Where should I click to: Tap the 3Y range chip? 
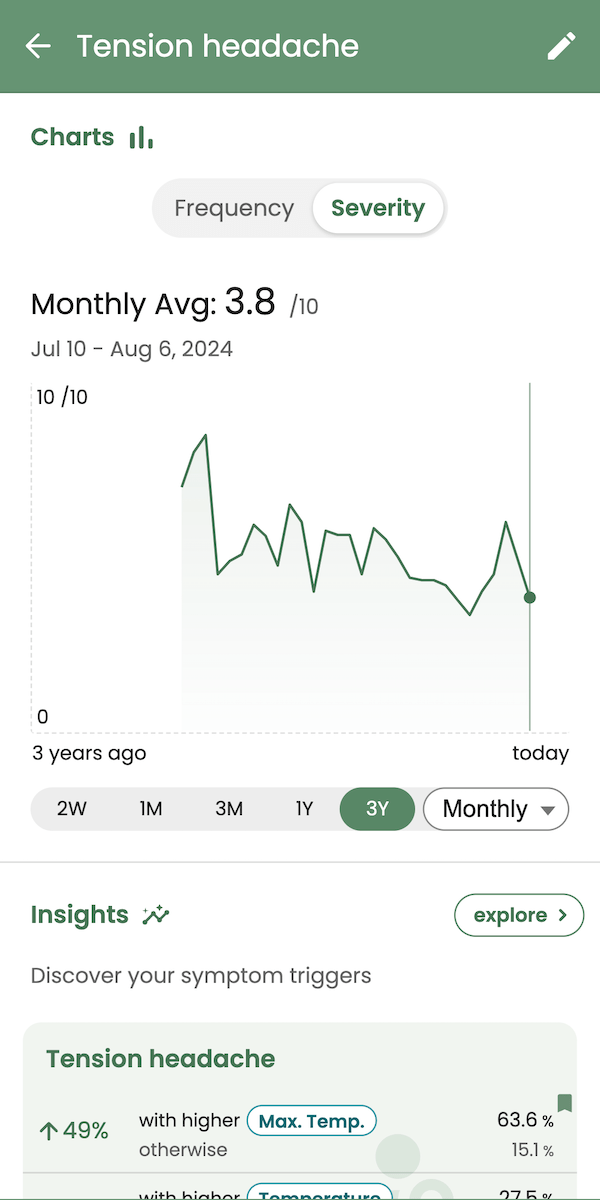[x=377, y=809]
